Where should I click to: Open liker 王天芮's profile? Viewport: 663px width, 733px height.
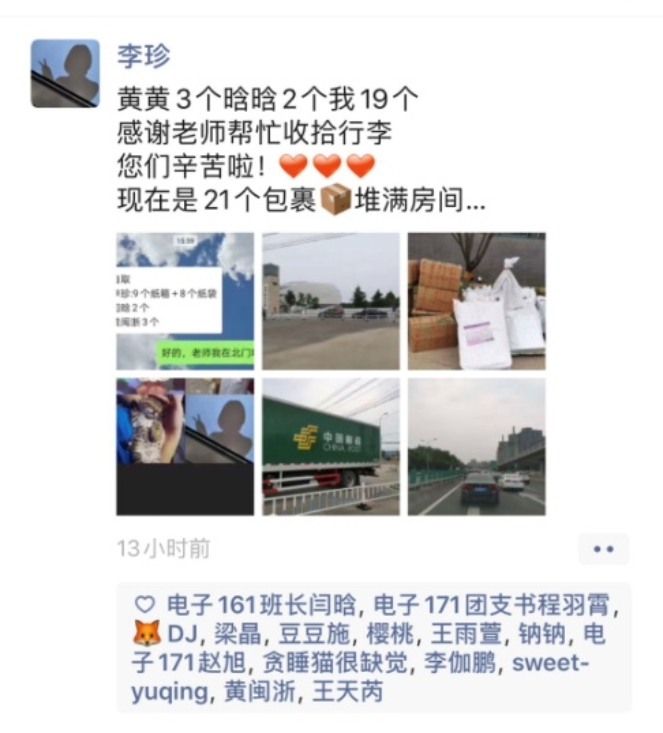347,691
